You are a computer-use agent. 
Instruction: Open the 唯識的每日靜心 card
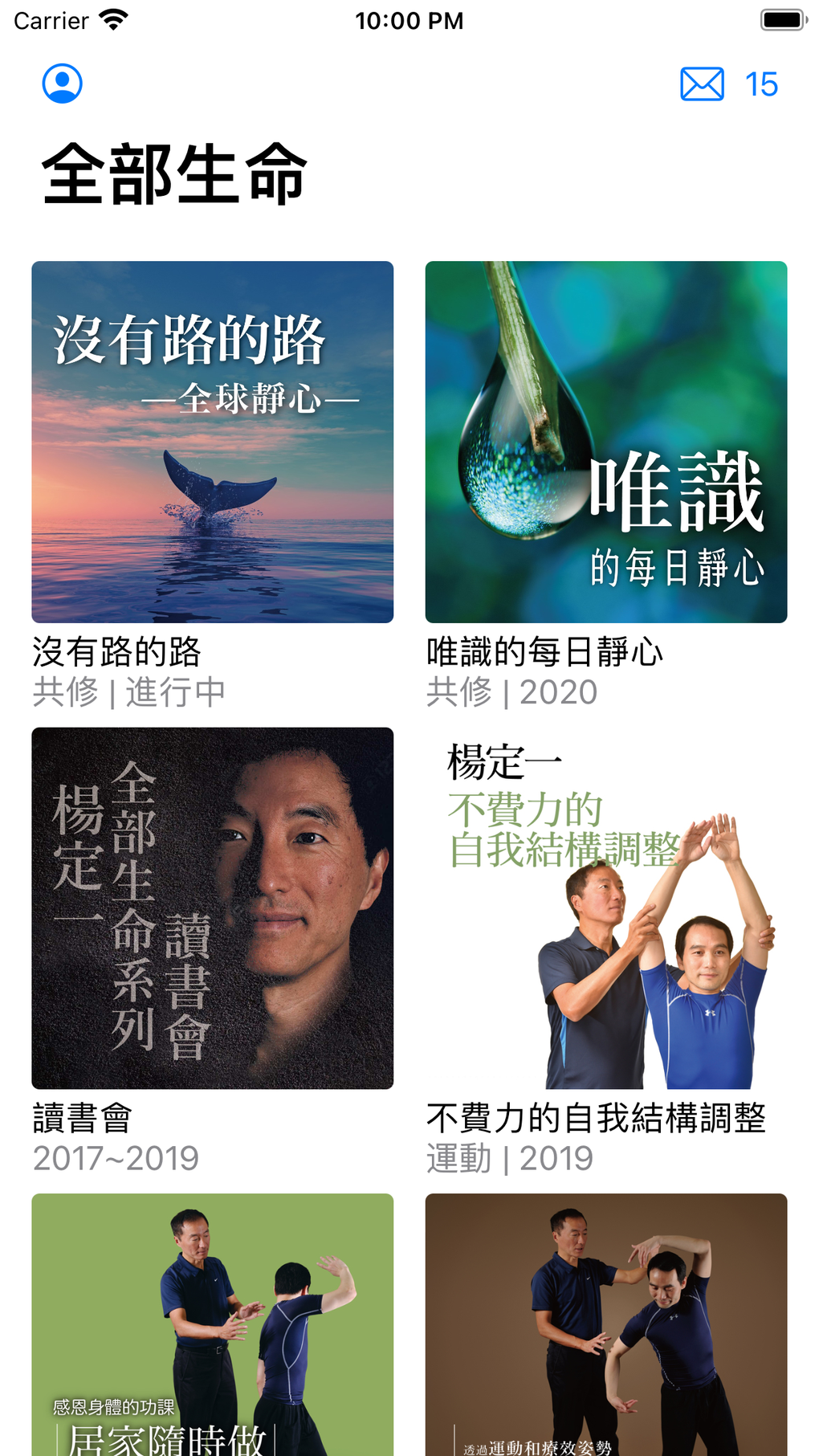pyautogui.click(x=605, y=442)
